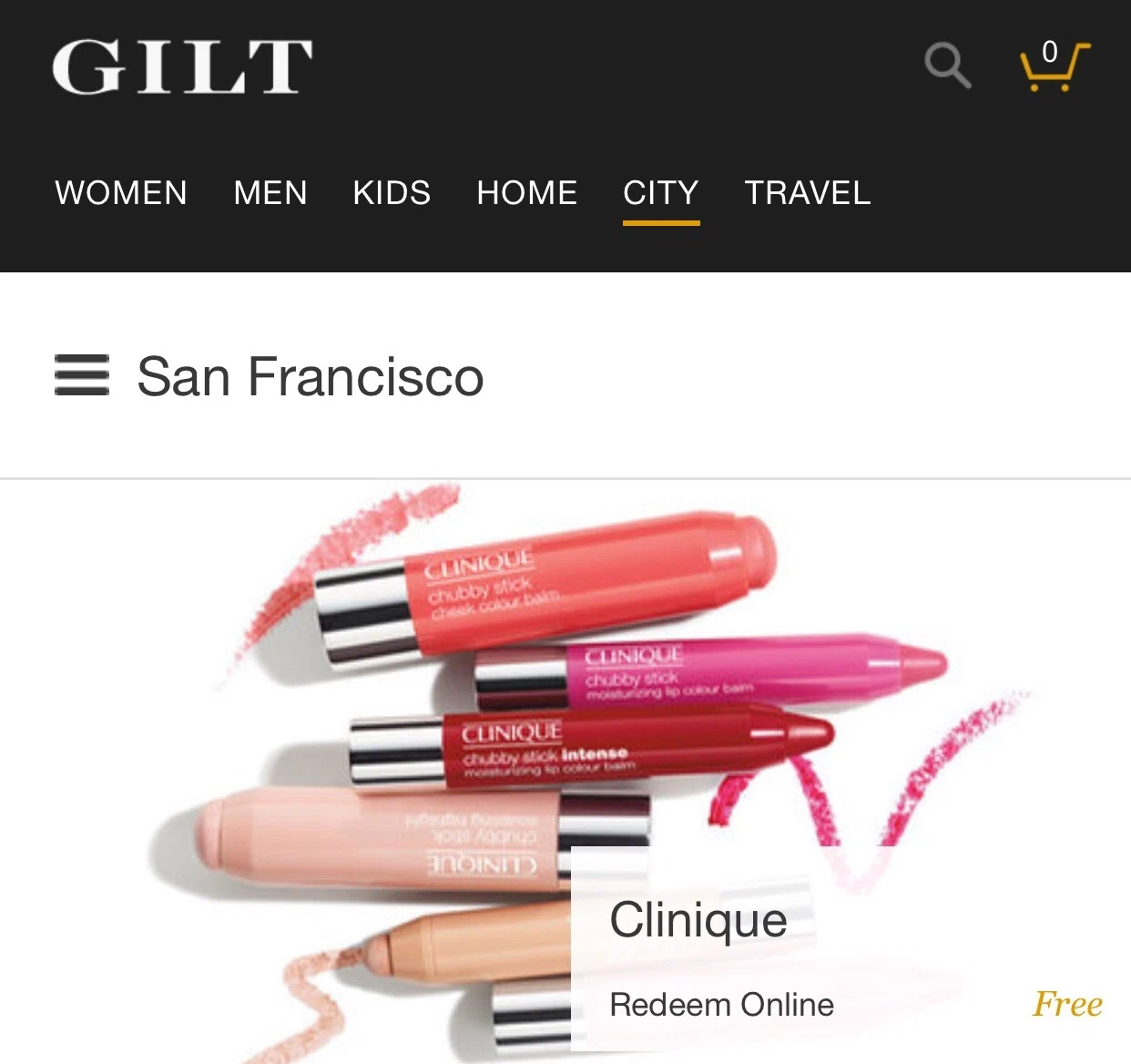
Task: Switch to the Travel tab
Action: (808, 193)
